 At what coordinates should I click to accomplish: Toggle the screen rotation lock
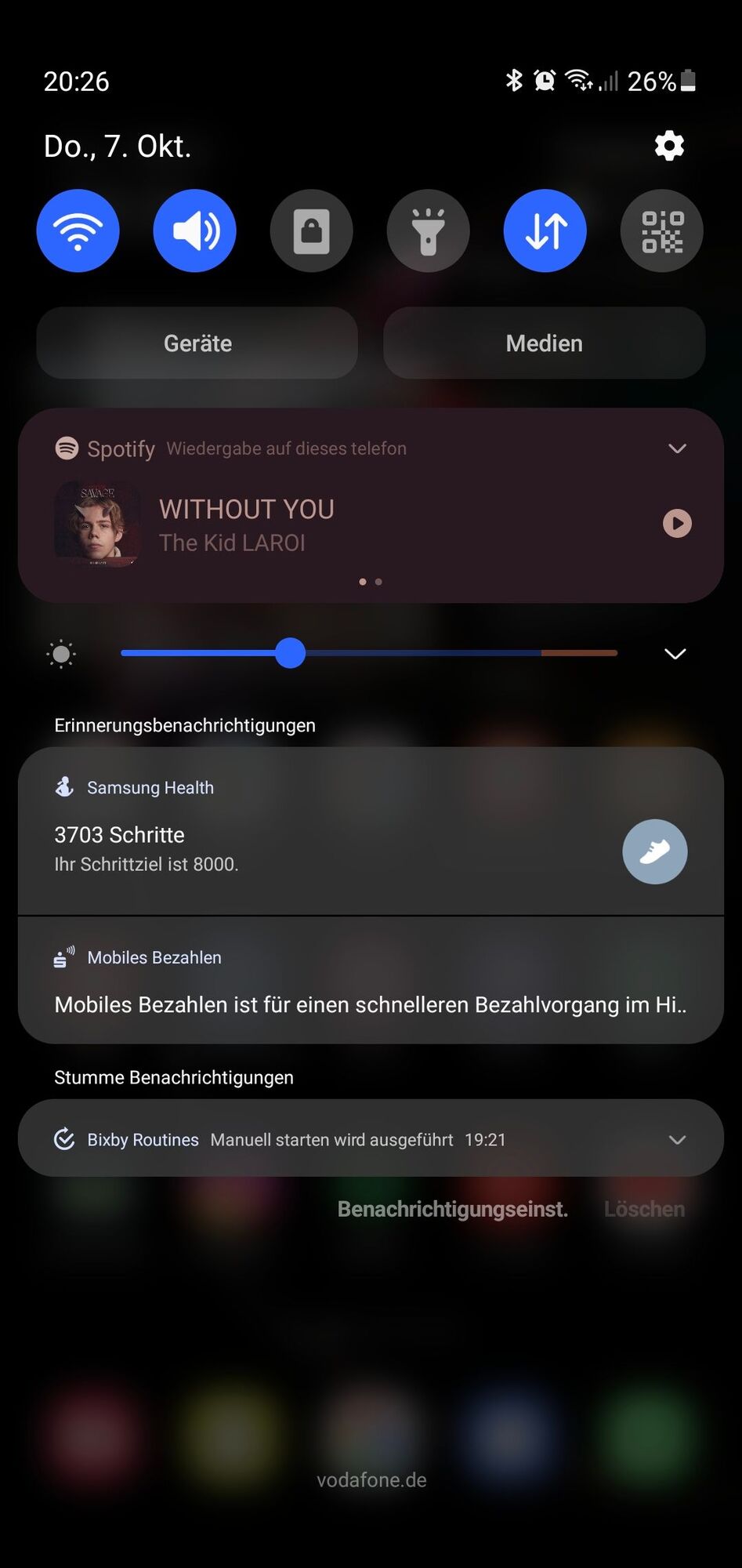pyautogui.click(x=311, y=230)
